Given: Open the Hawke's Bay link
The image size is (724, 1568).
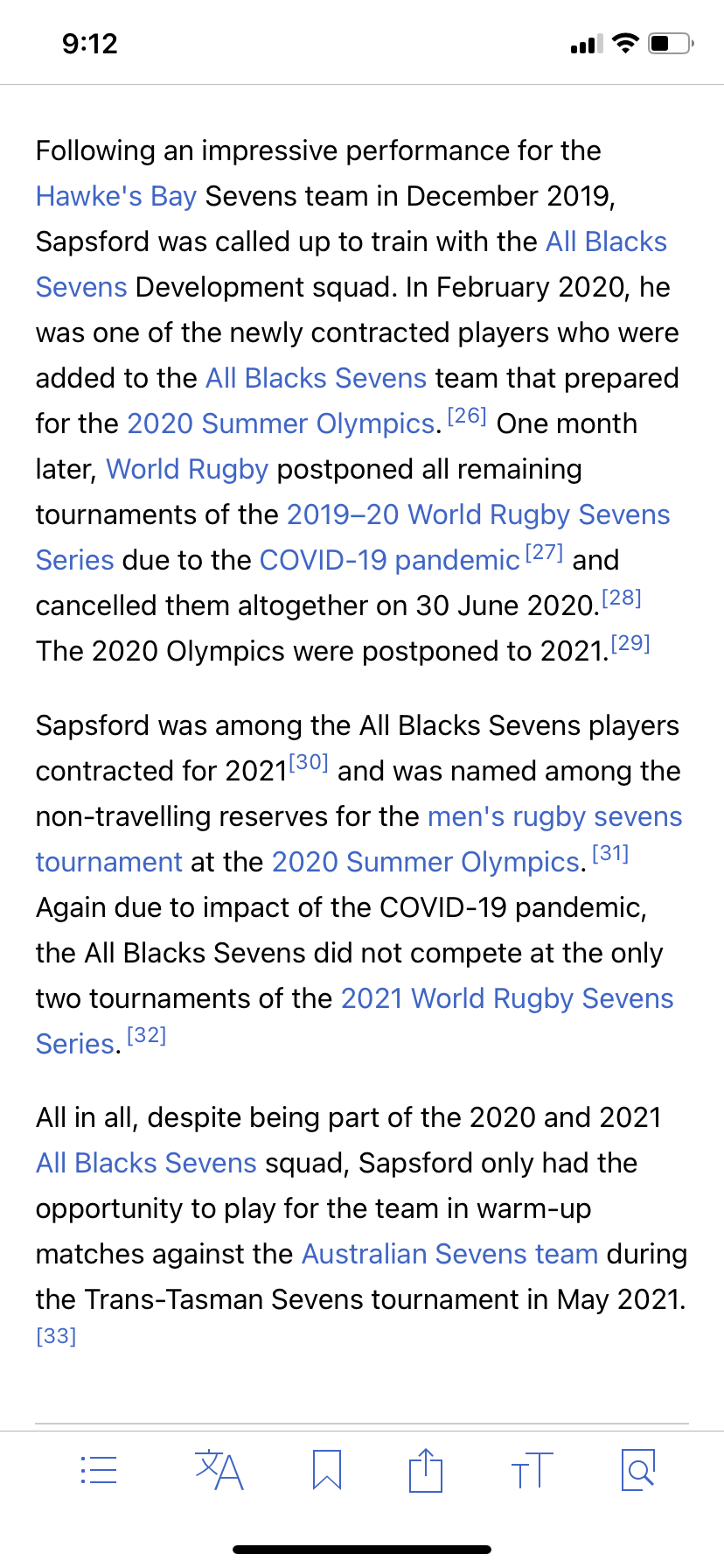Looking at the screenshot, I should [x=116, y=196].
